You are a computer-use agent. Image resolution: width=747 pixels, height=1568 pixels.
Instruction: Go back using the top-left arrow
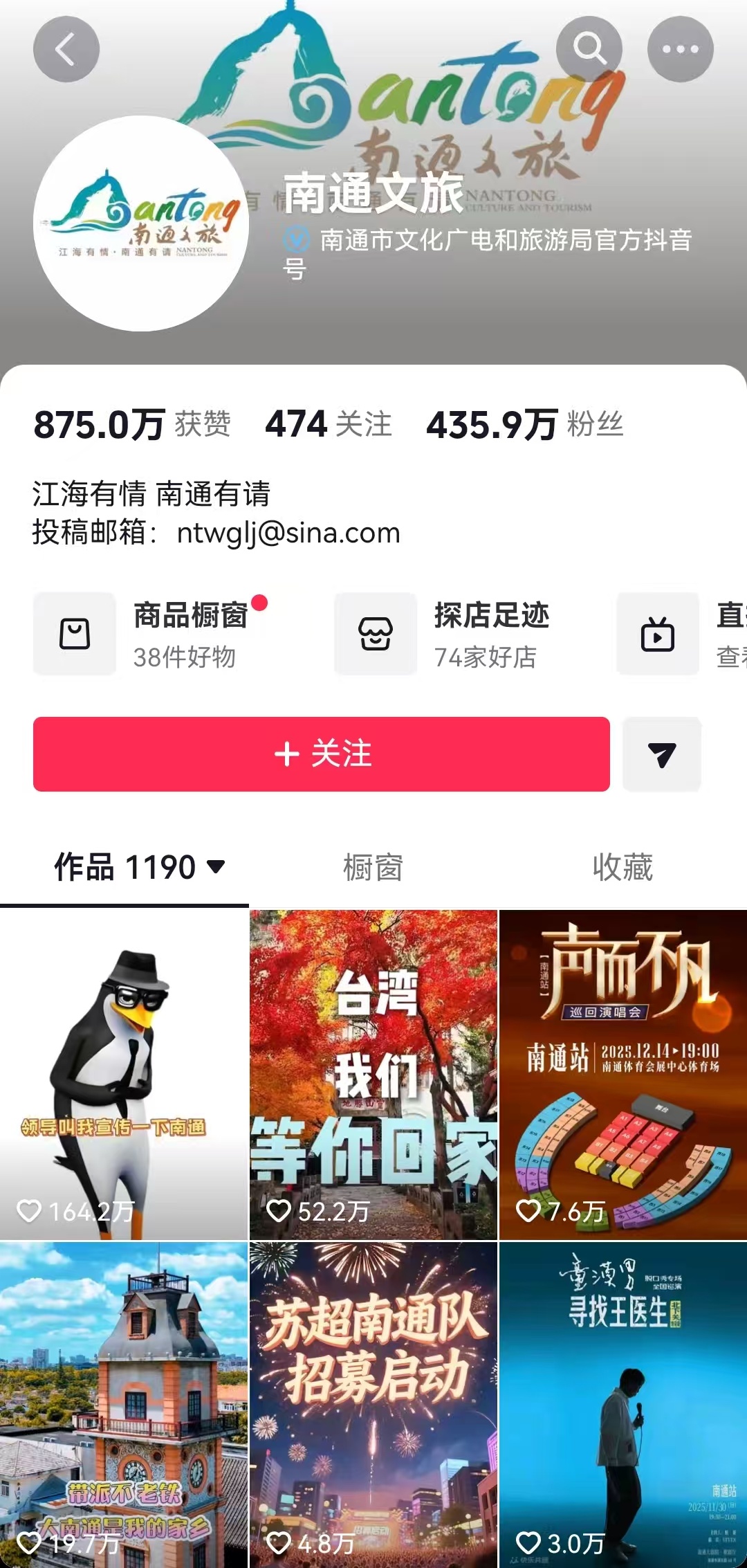tap(66, 50)
